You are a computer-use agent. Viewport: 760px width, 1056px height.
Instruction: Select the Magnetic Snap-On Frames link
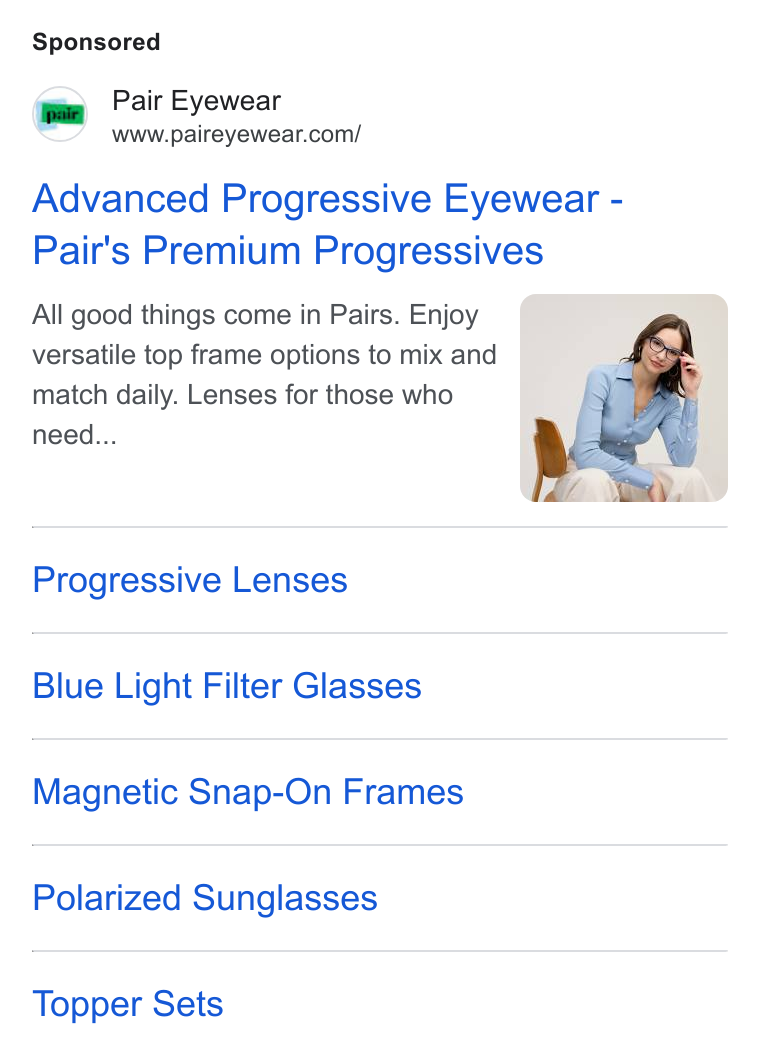tap(248, 791)
